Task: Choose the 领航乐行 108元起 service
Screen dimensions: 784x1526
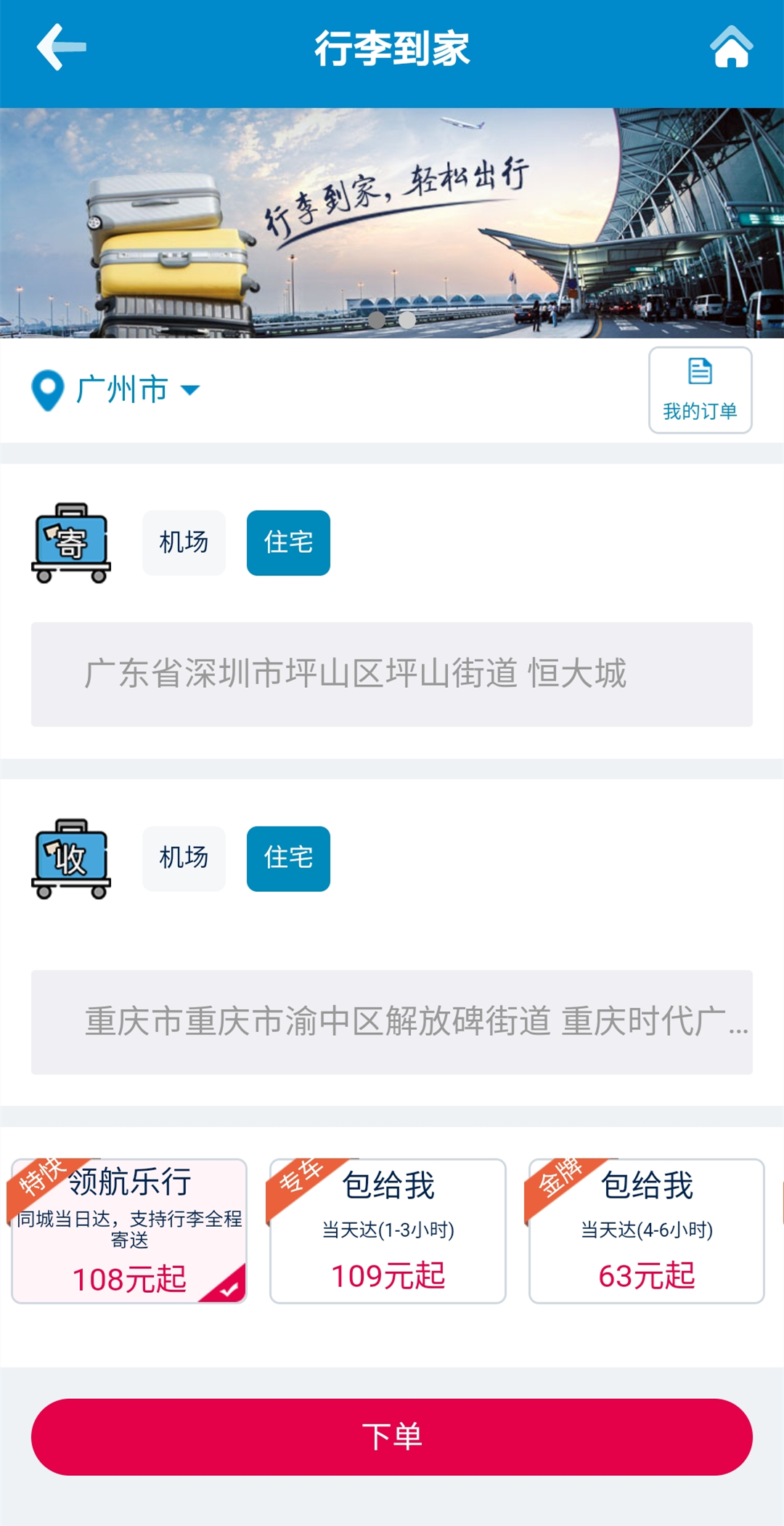Action: pos(129,1230)
